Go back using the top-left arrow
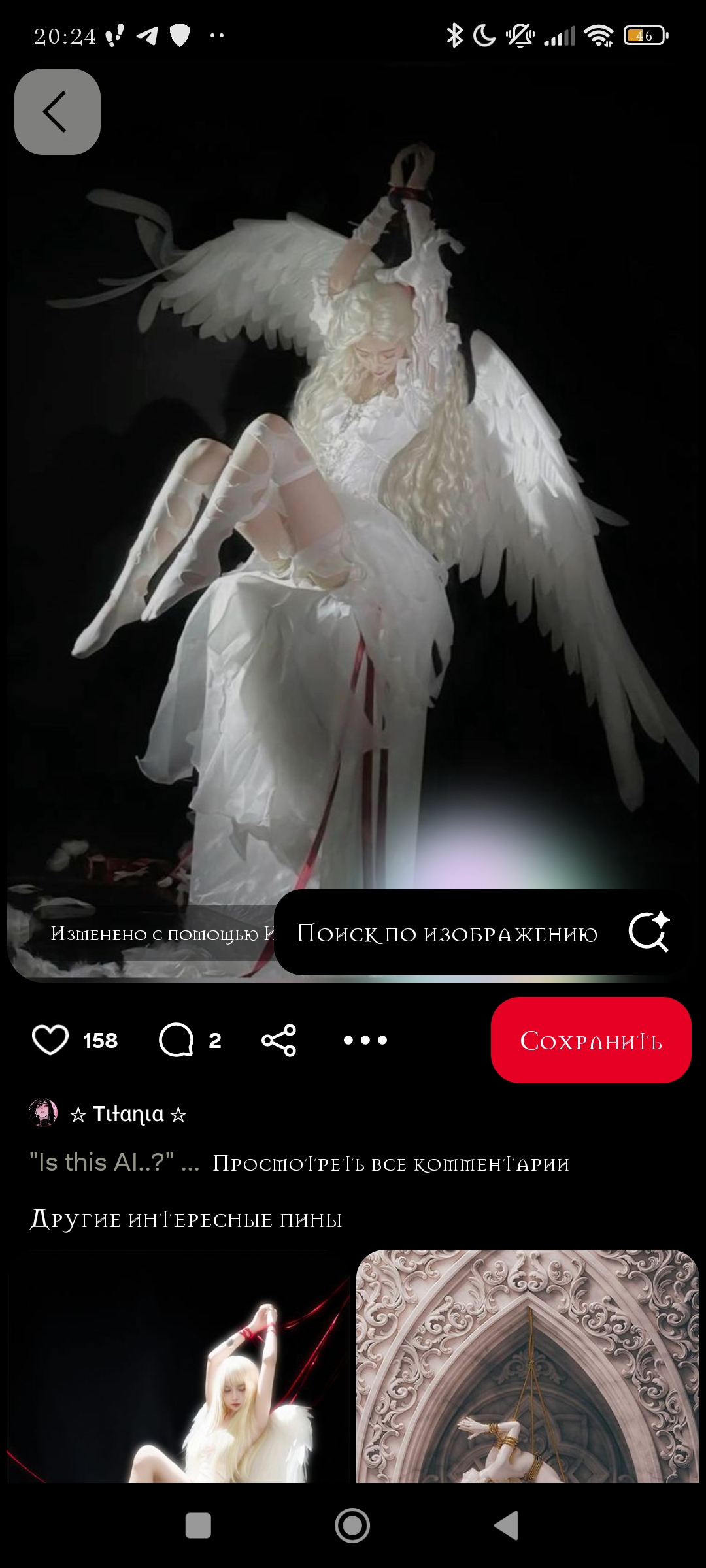The height and width of the screenshot is (1568, 706). point(58,112)
